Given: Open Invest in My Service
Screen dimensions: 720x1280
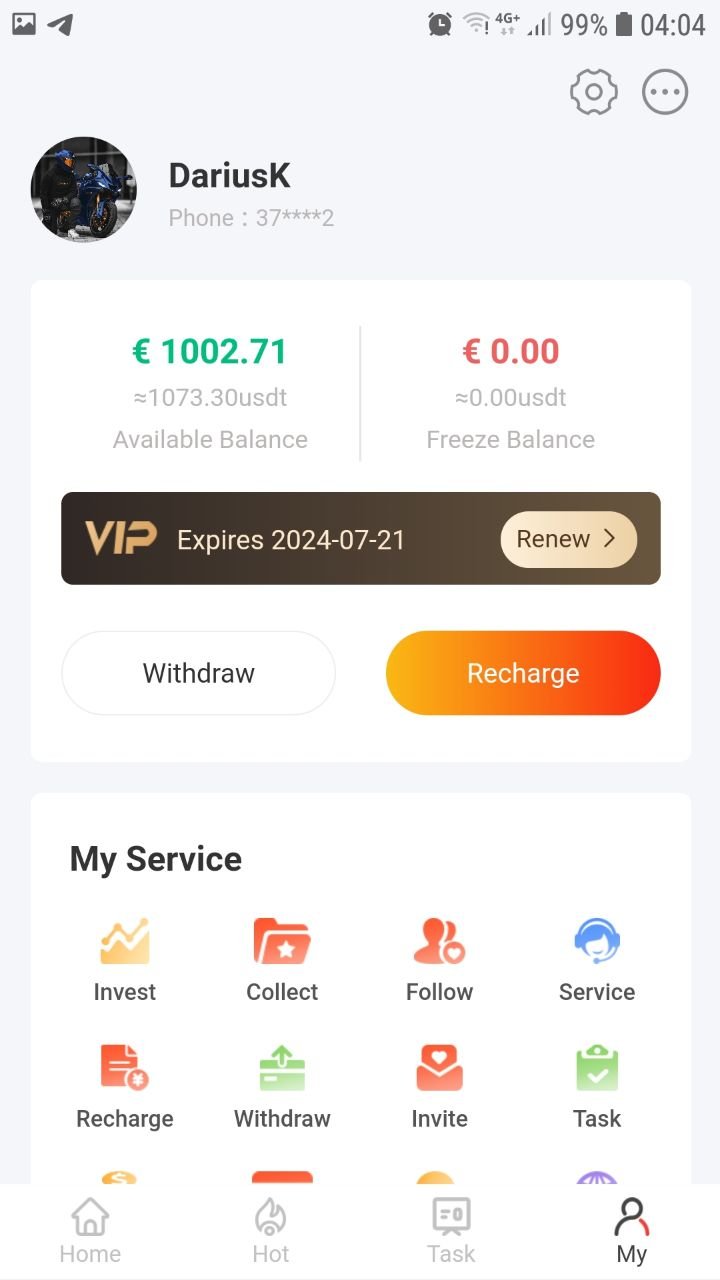Looking at the screenshot, I should pyautogui.click(x=125, y=961).
